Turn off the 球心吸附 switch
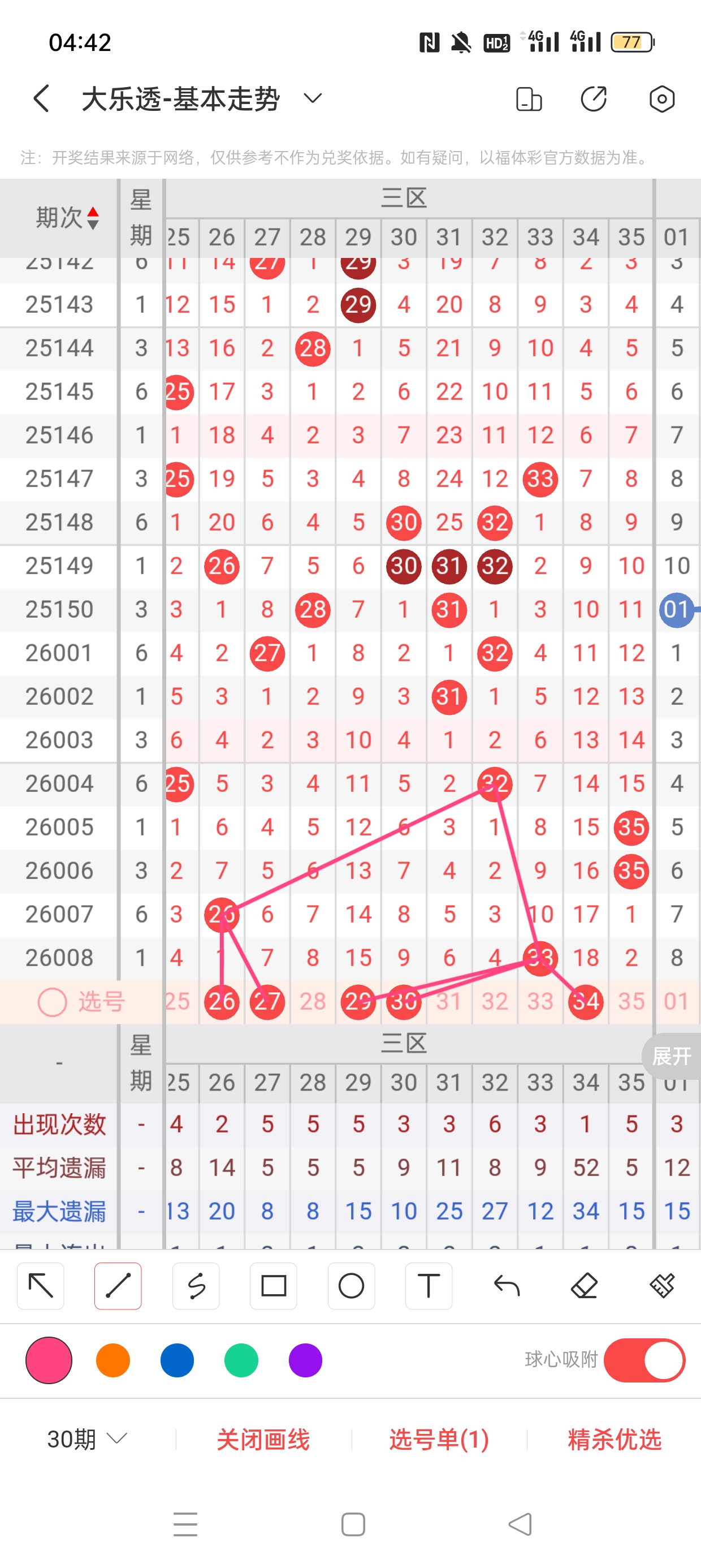This screenshot has width=701, height=1568. click(x=644, y=1360)
